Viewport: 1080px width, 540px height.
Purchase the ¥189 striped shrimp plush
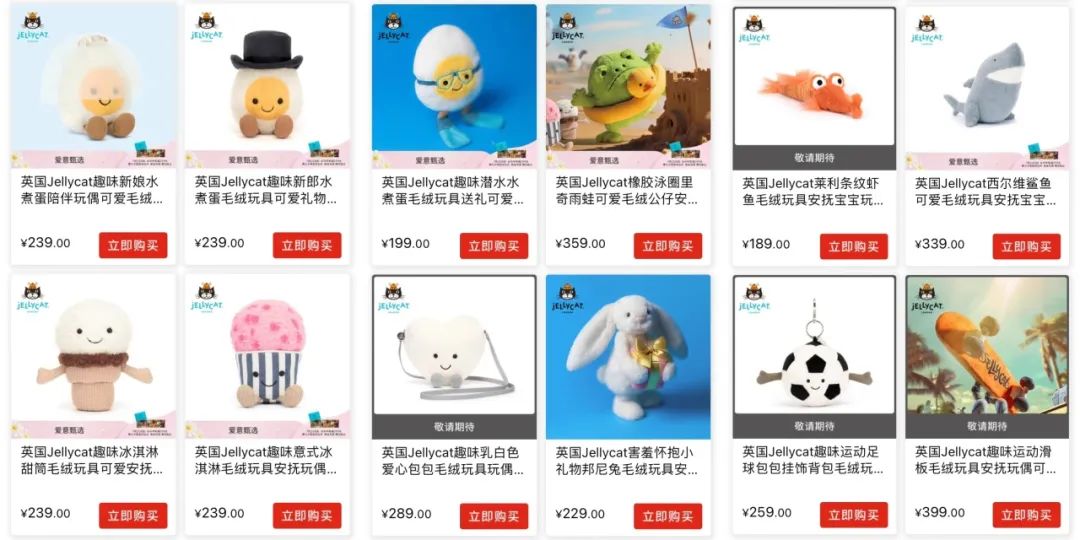coord(853,246)
